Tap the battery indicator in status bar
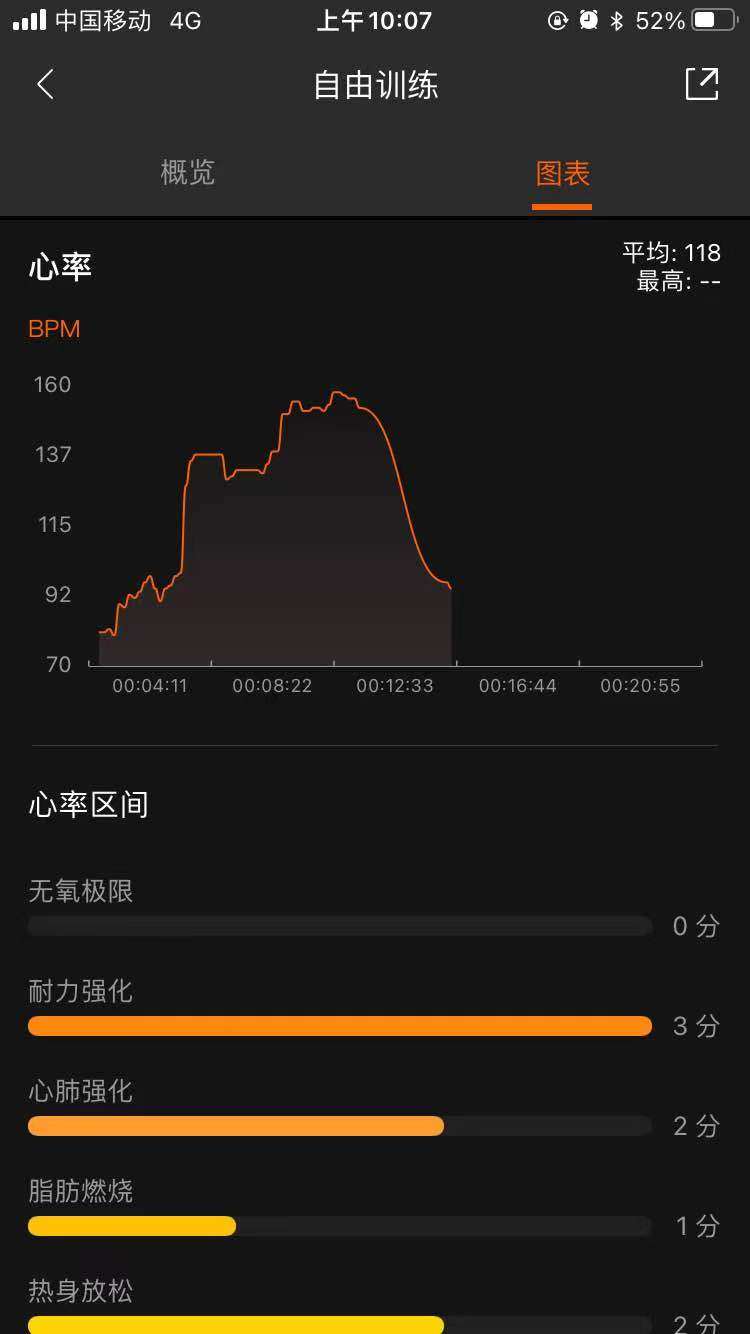Viewport: 750px width, 1334px height. [712, 20]
